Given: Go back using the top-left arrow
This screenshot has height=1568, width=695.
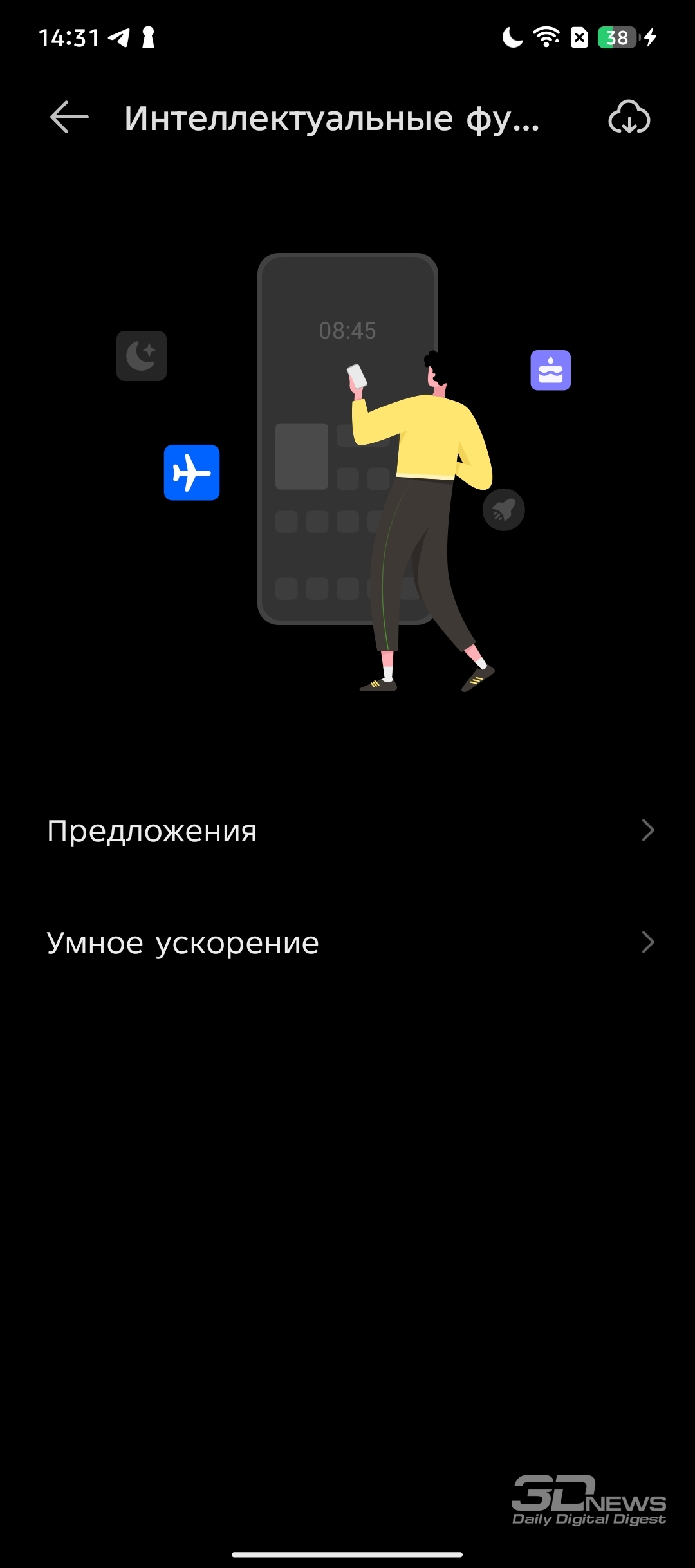Looking at the screenshot, I should pos(69,117).
